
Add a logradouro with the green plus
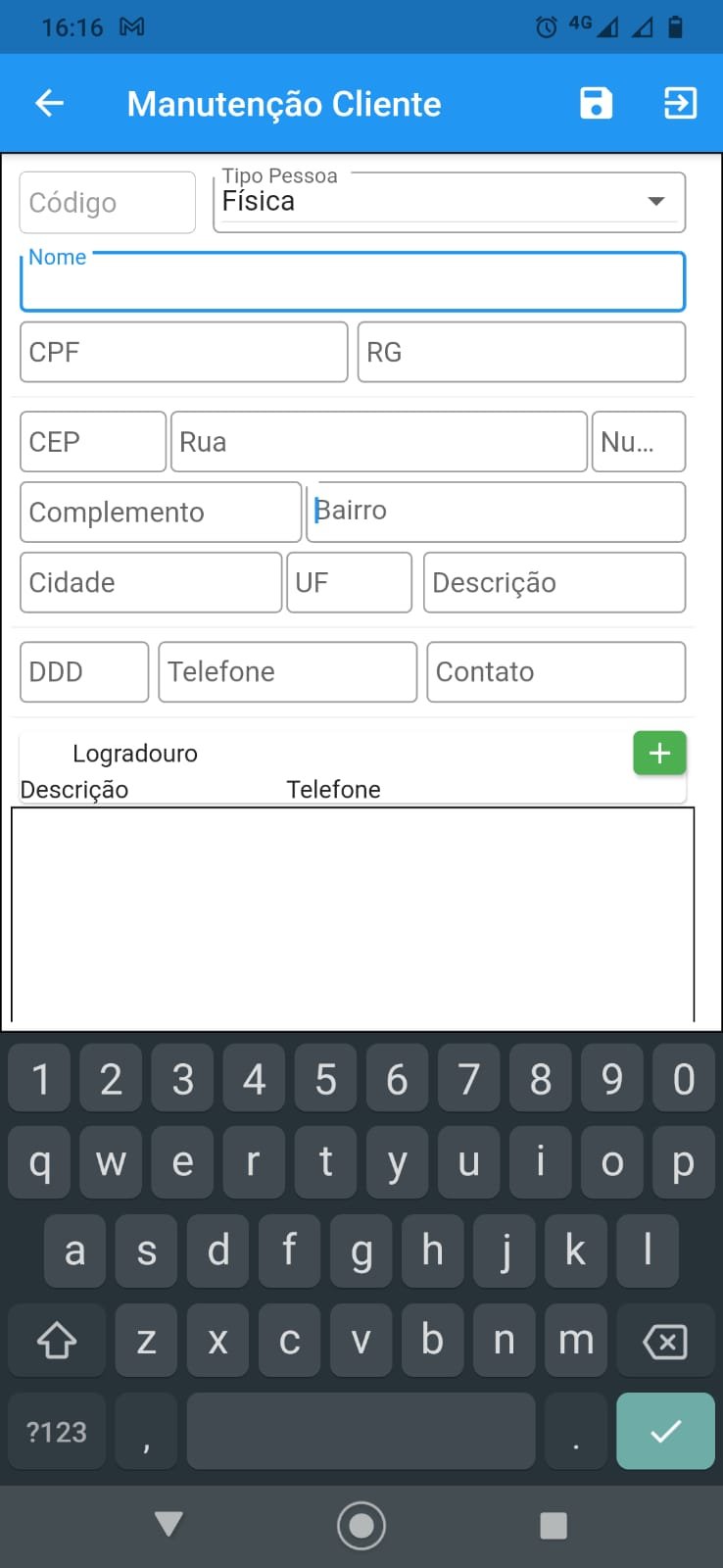coord(659,753)
